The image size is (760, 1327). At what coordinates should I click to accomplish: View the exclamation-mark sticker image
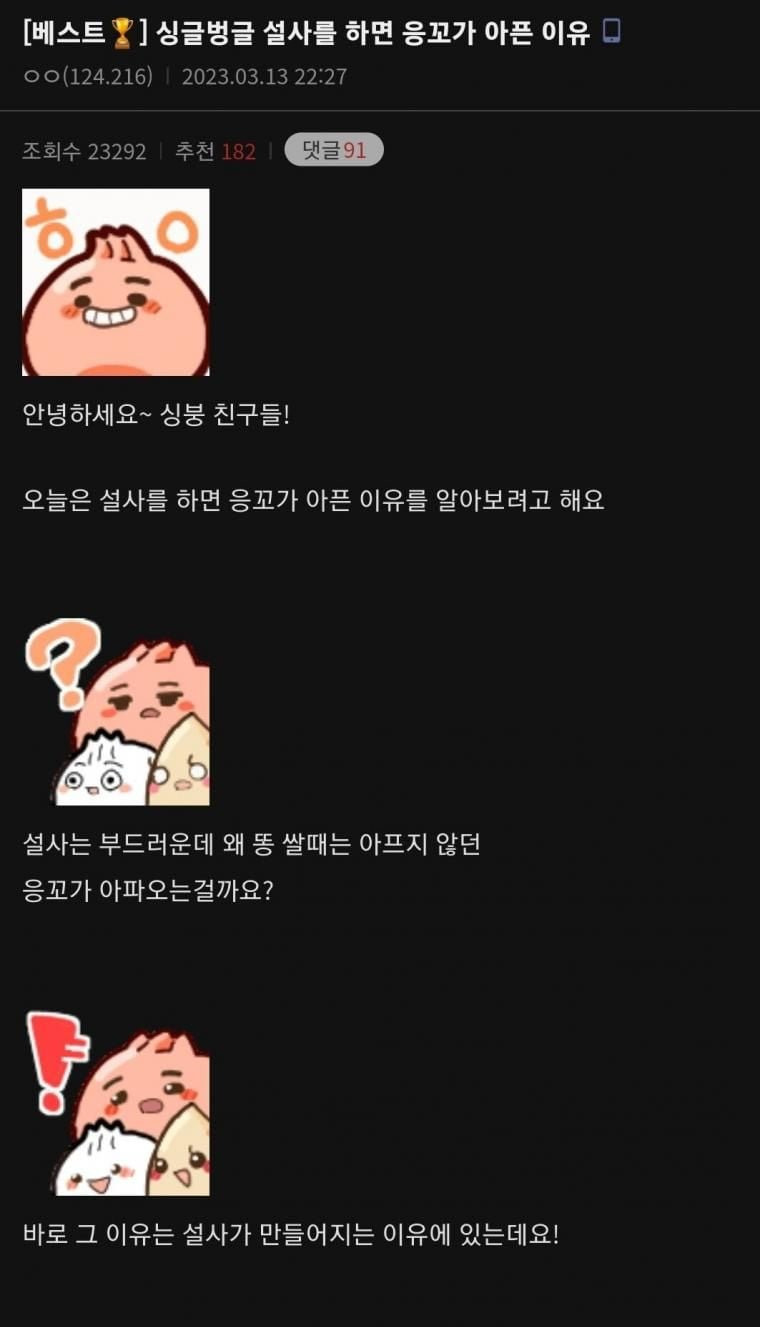click(117, 1103)
